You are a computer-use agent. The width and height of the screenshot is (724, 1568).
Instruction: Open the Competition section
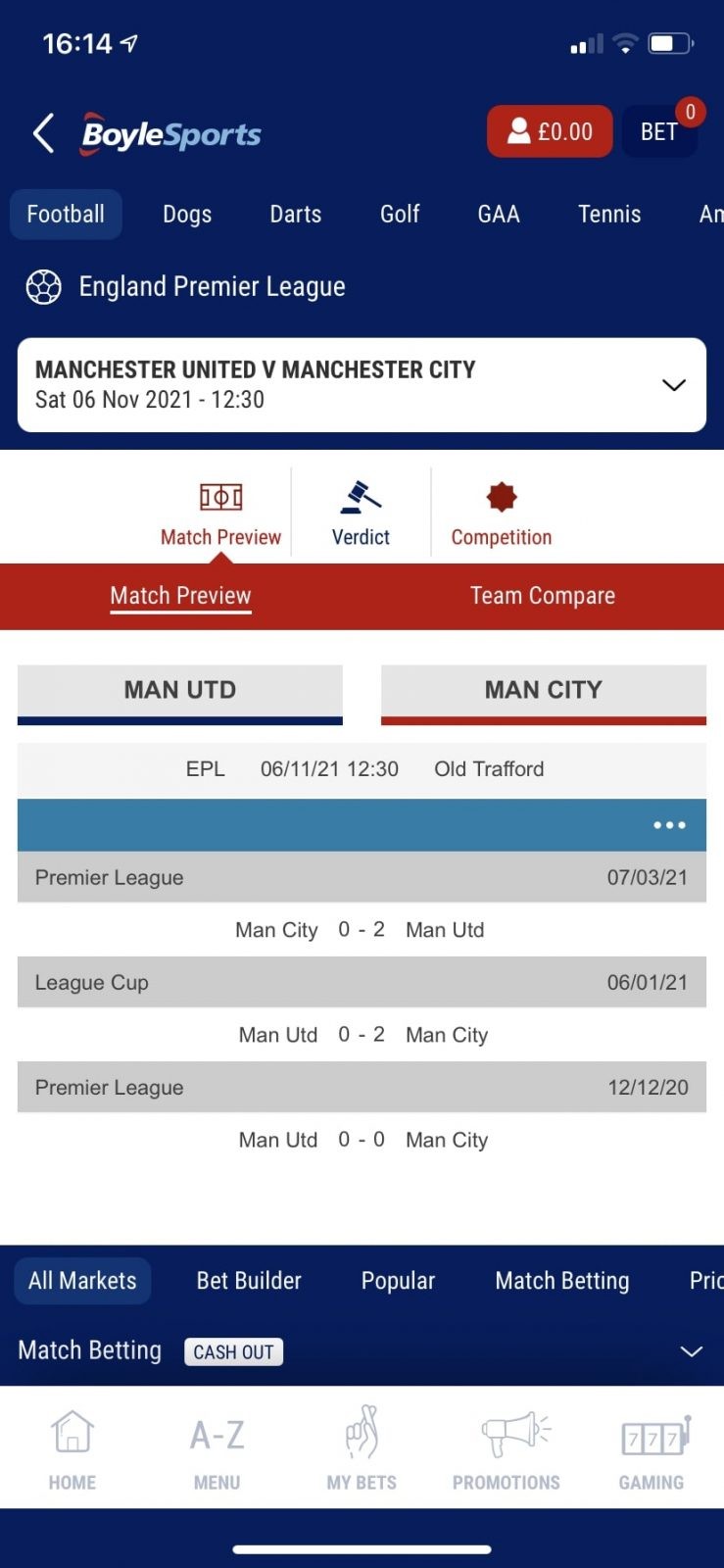pos(502,513)
